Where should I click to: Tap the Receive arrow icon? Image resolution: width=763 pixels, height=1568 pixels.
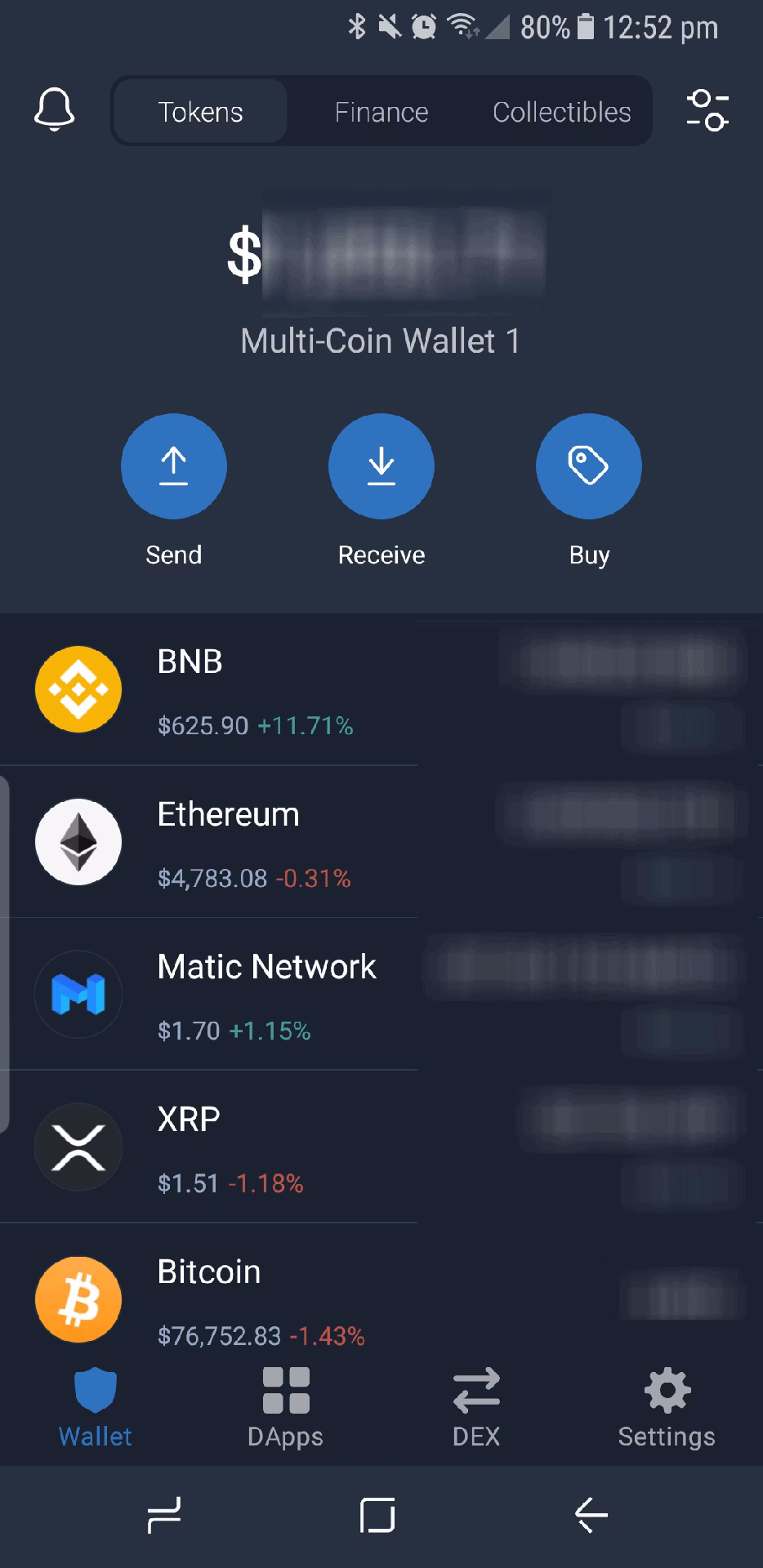[x=381, y=465]
